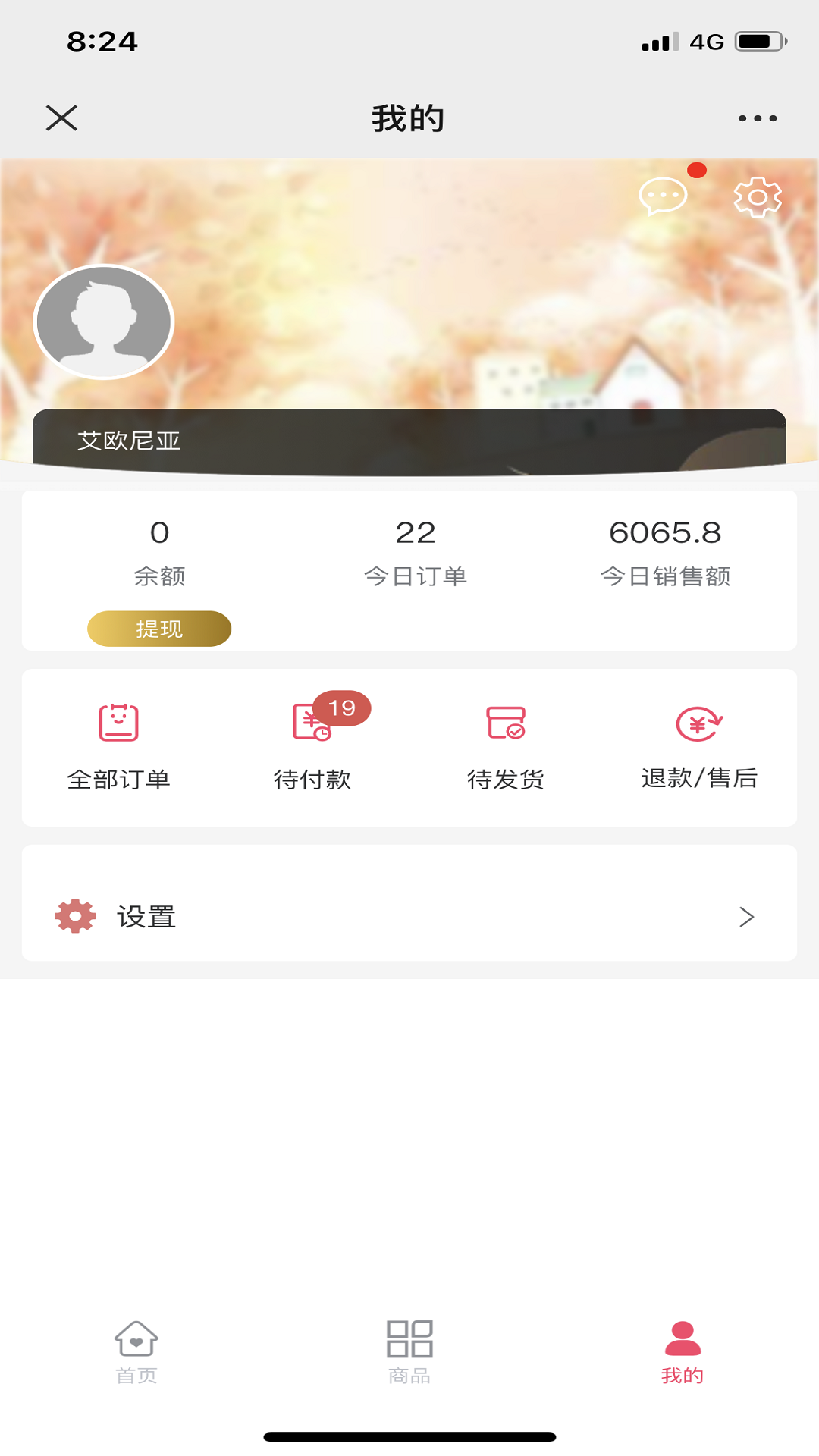Open 待发货 orders awaiting shipment
This screenshot has width=819, height=1456.
[x=506, y=747]
